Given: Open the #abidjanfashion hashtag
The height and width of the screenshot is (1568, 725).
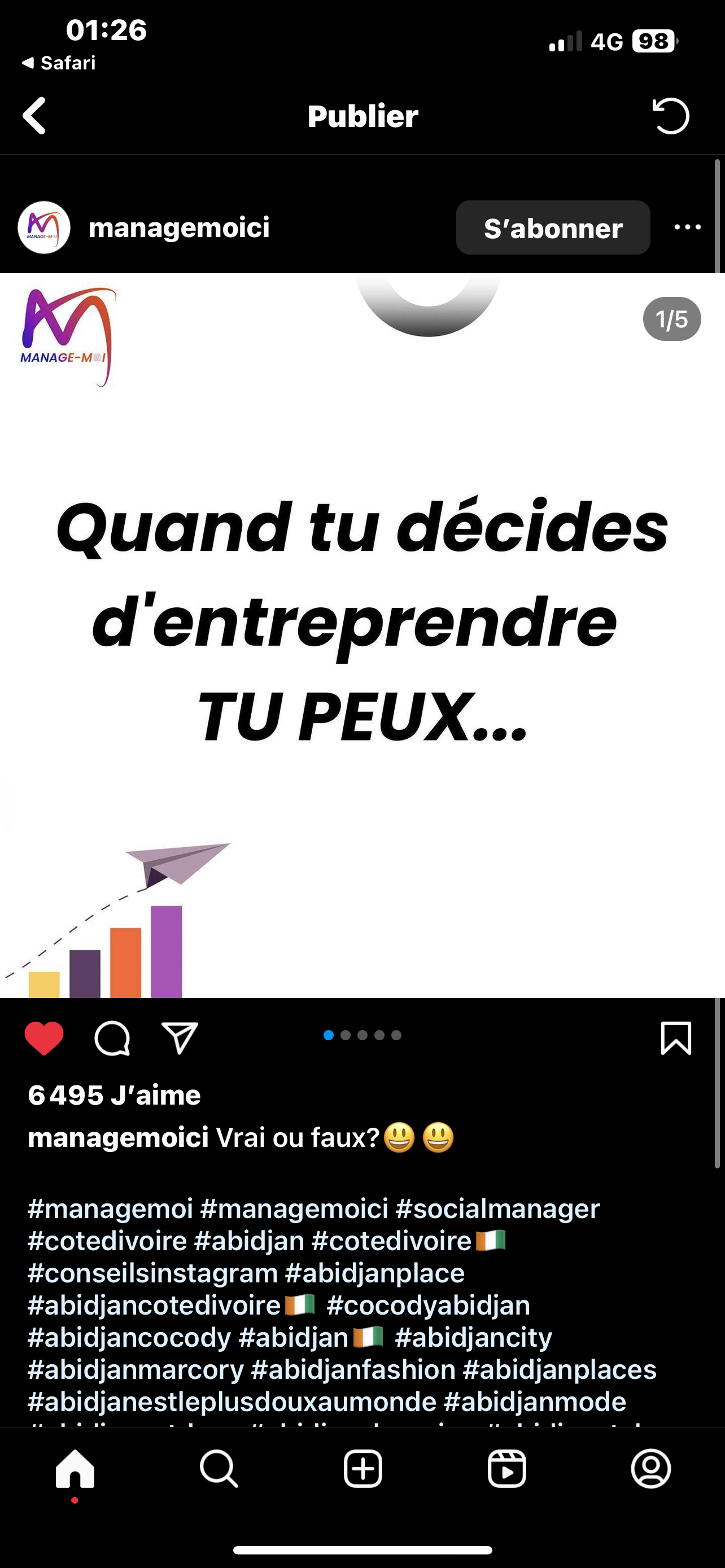Looking at the screenshot, I should [353, 1370].
